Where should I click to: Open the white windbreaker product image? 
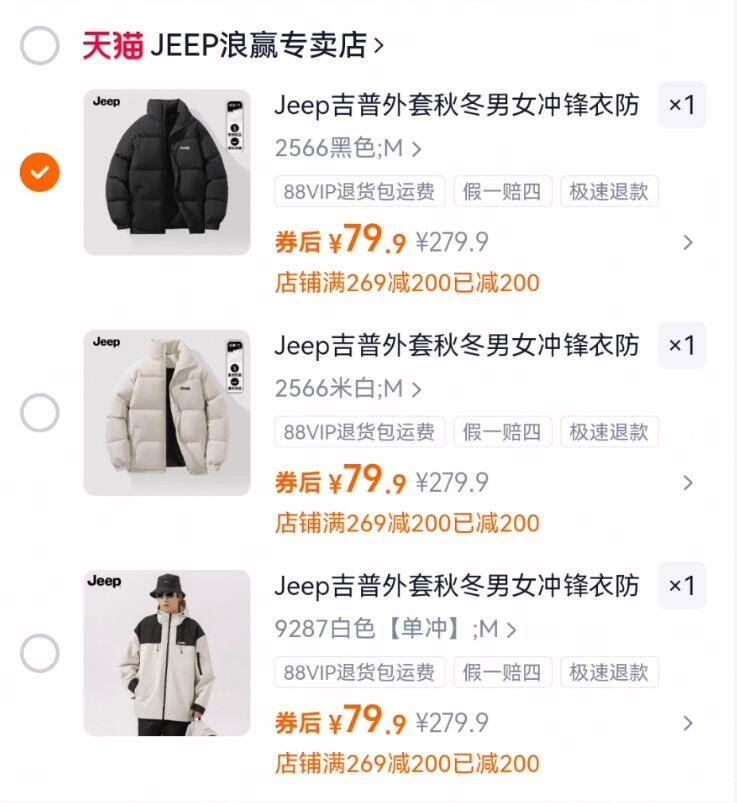166,652
